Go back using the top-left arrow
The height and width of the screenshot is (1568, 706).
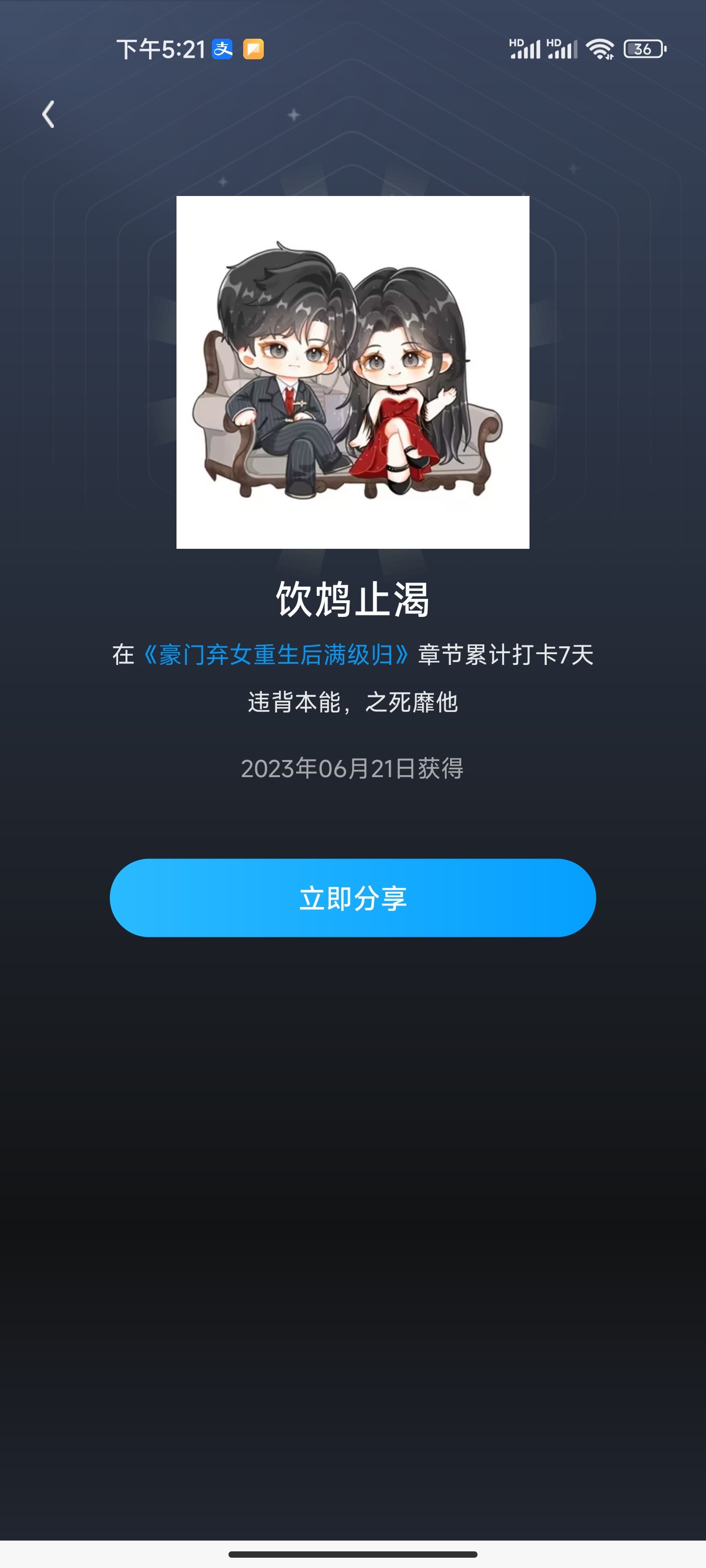pos(48,115)
